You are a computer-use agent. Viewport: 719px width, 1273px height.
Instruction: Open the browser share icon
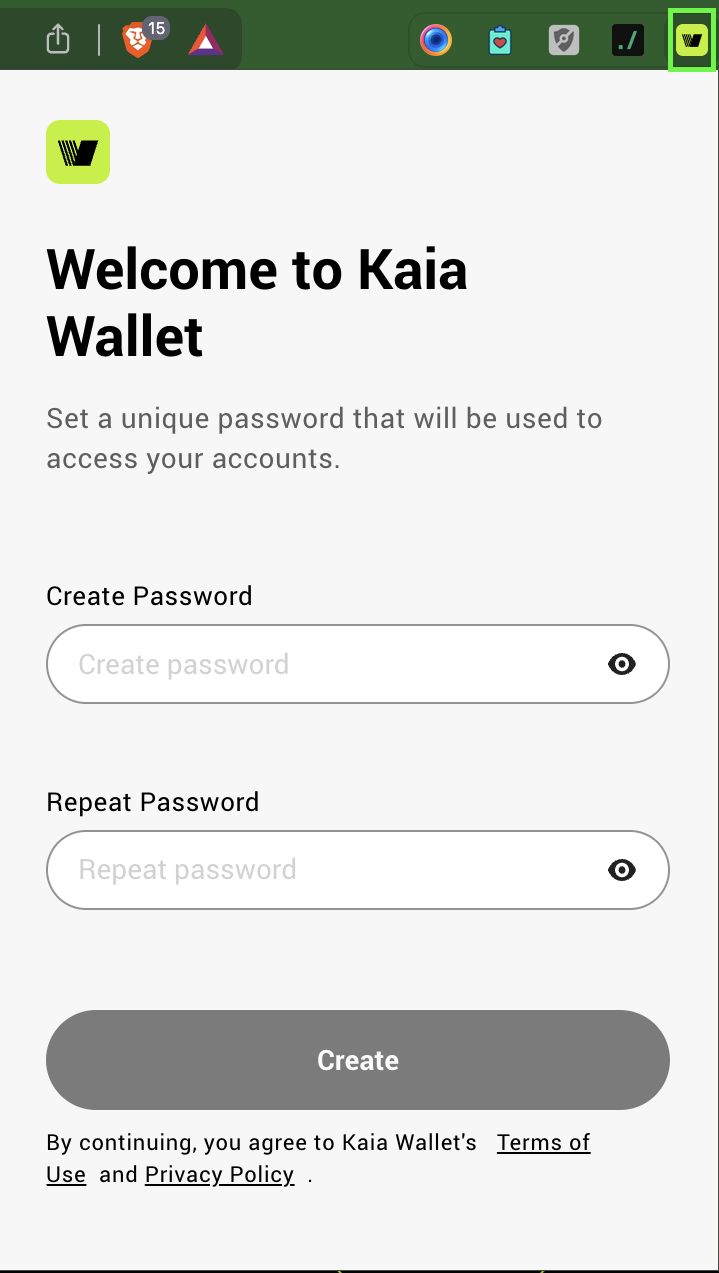58,39
